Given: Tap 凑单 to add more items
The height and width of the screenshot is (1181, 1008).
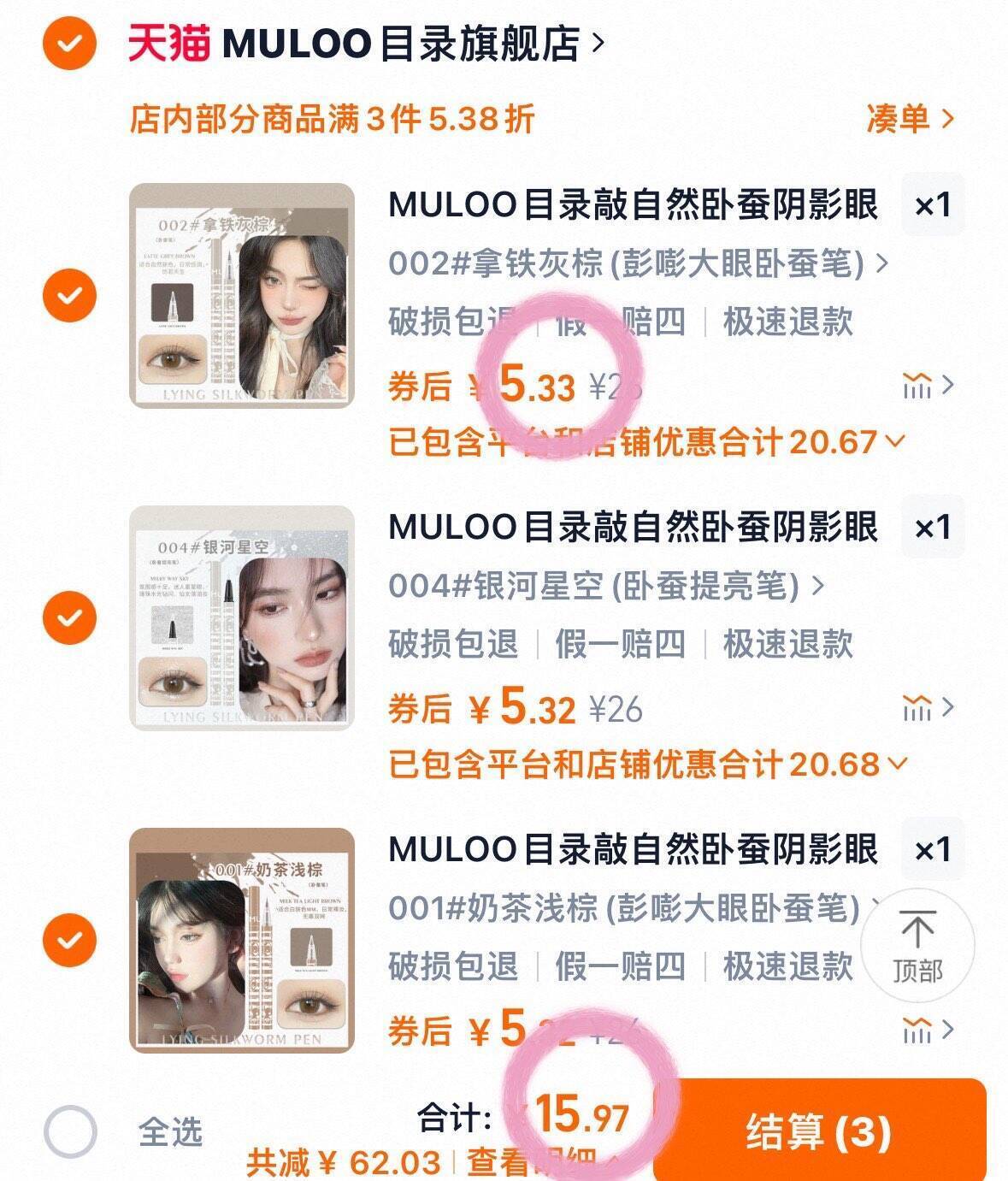Looking at the screenshot, I should [x=908, y=119].
